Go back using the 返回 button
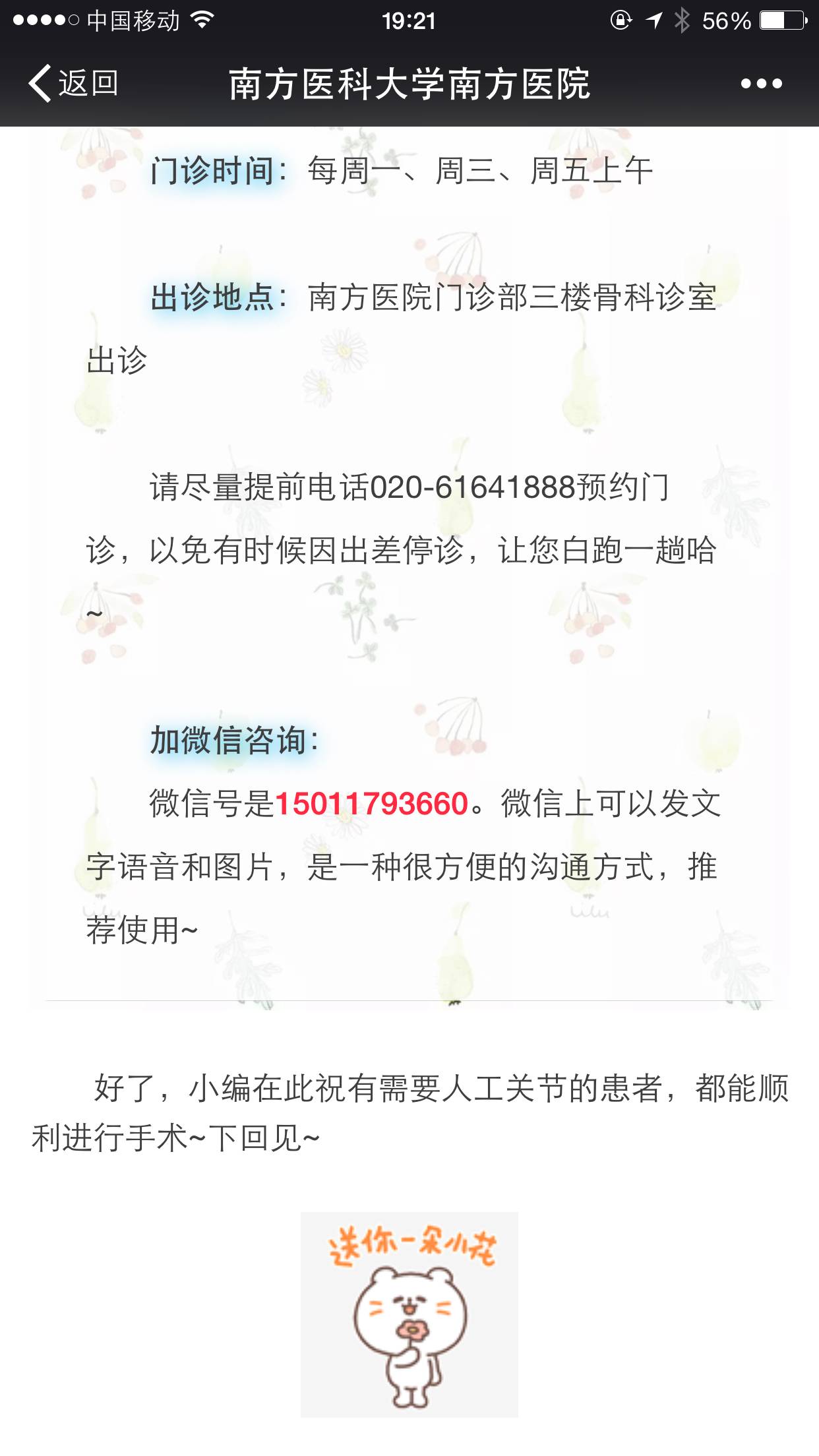This screenshot has width=819, height=1456. (73, 84)
